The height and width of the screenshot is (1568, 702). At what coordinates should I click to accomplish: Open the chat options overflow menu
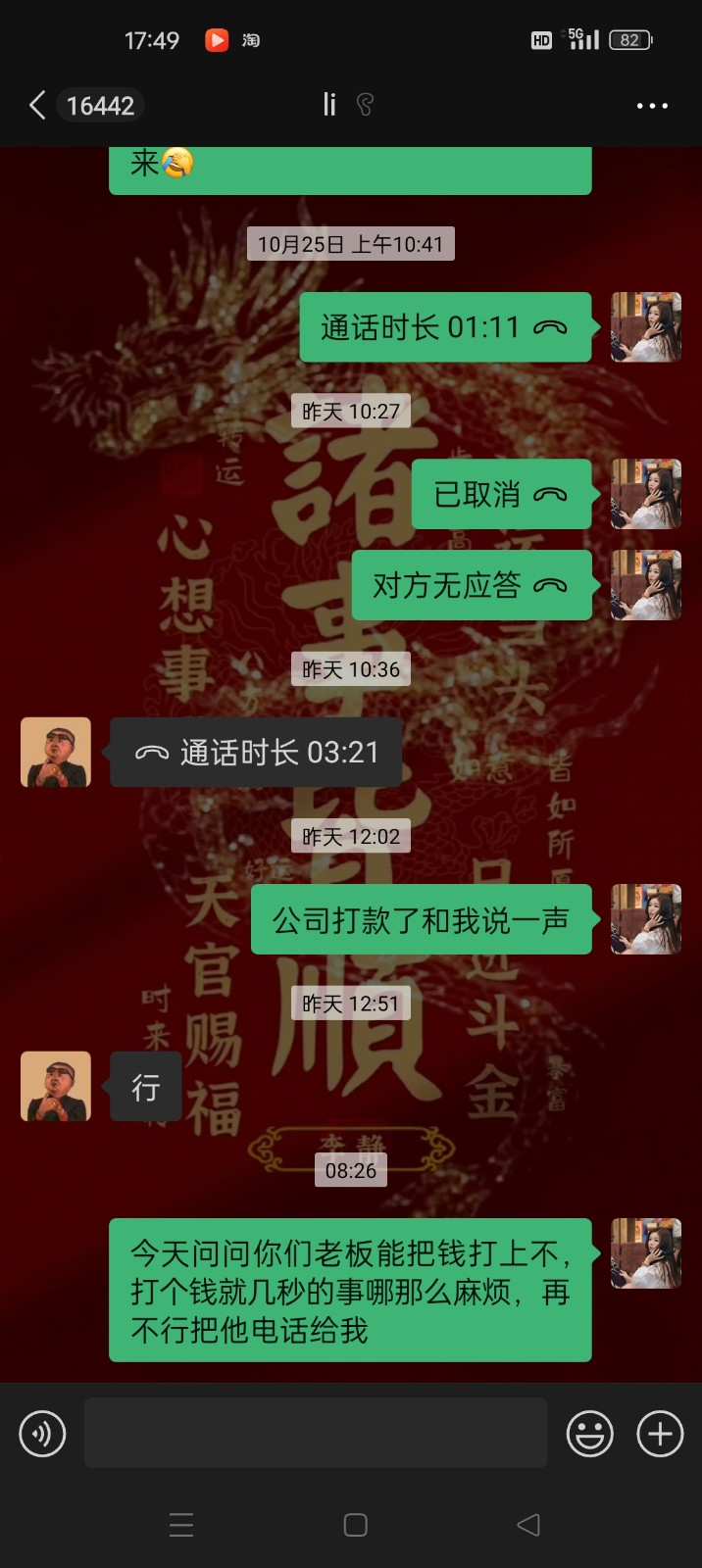click(652, 105)
